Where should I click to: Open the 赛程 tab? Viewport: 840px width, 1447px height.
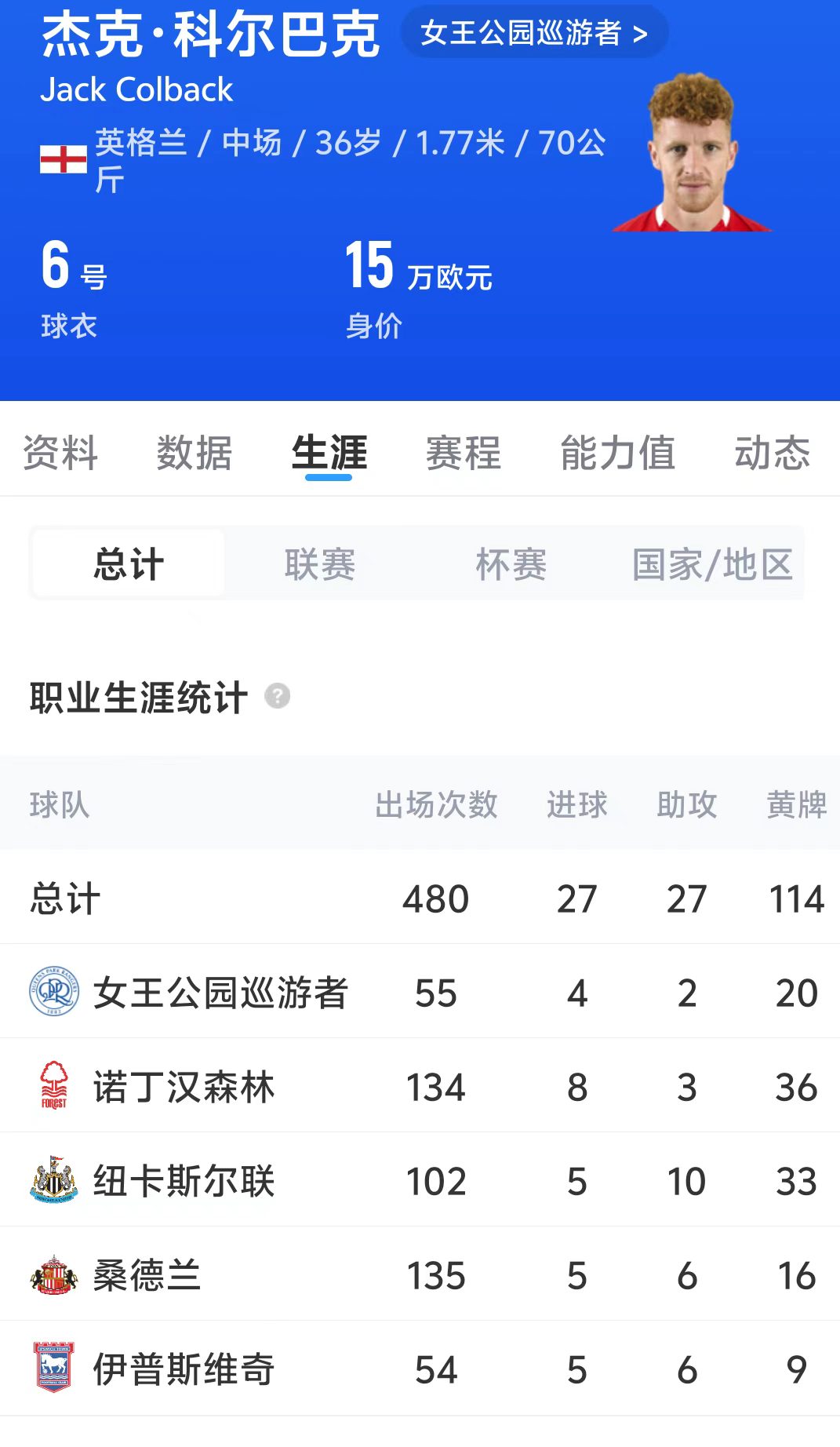click(463, 453)
